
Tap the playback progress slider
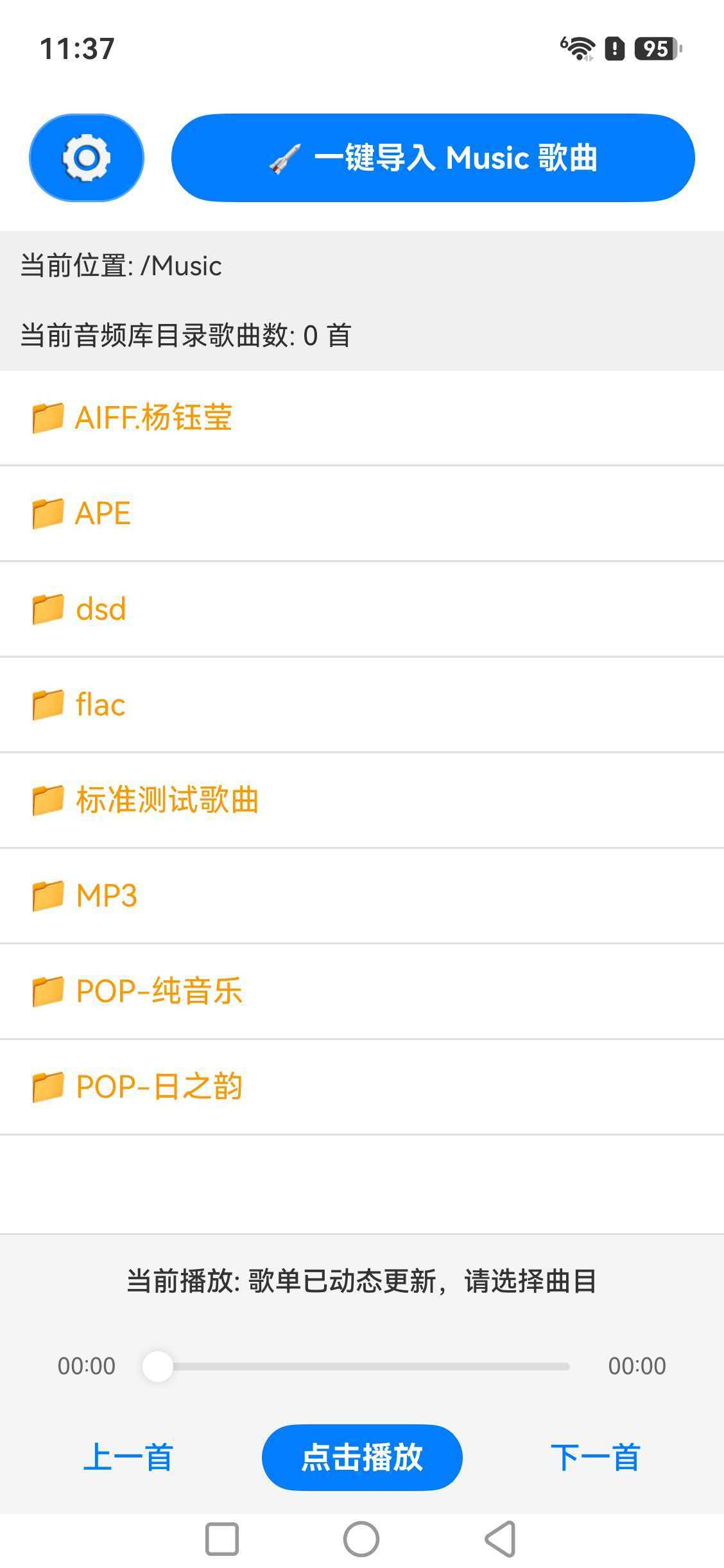point(356,1367)
